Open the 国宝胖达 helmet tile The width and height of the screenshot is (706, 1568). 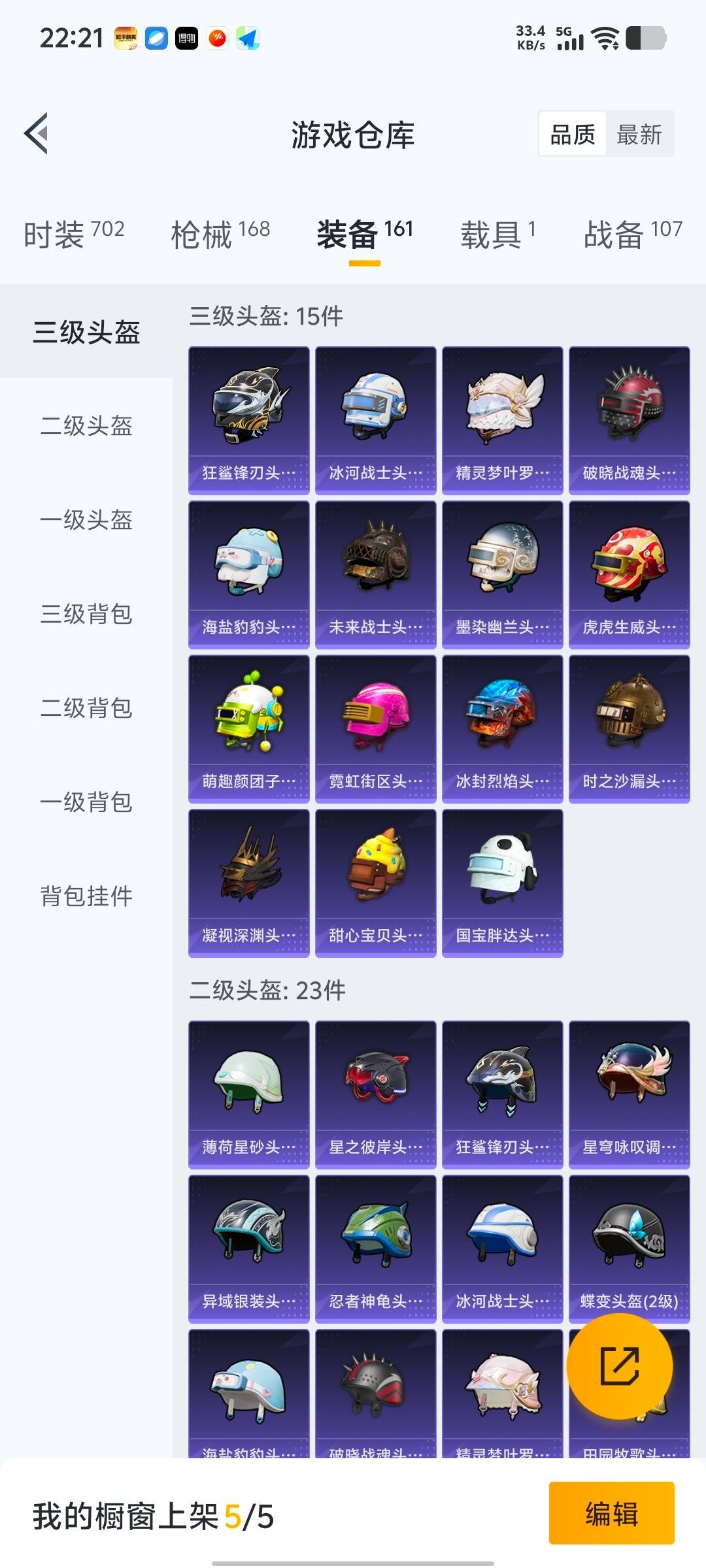click(x=502, y=883)
